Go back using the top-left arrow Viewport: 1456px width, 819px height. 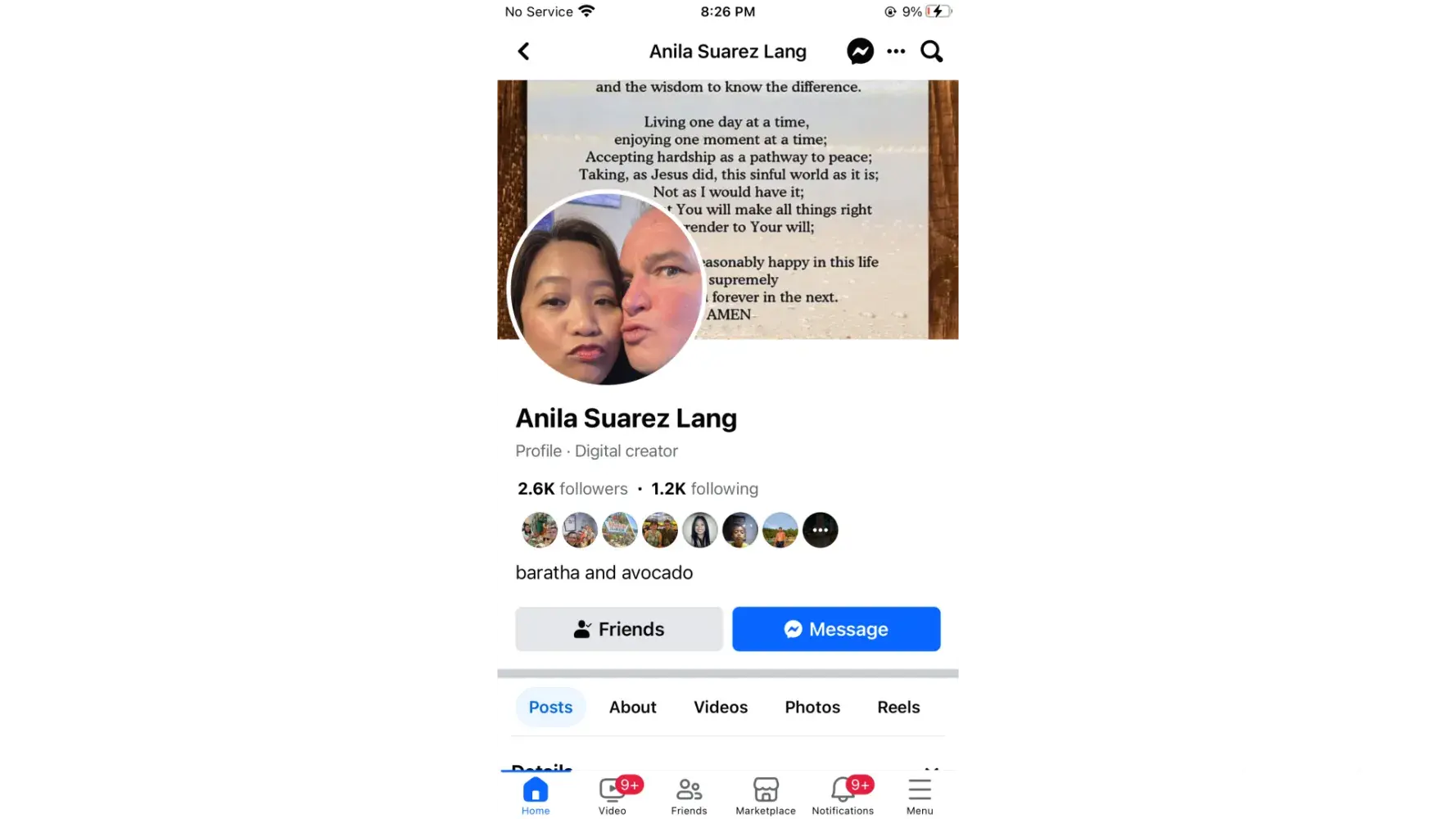[x=524, y=52]
